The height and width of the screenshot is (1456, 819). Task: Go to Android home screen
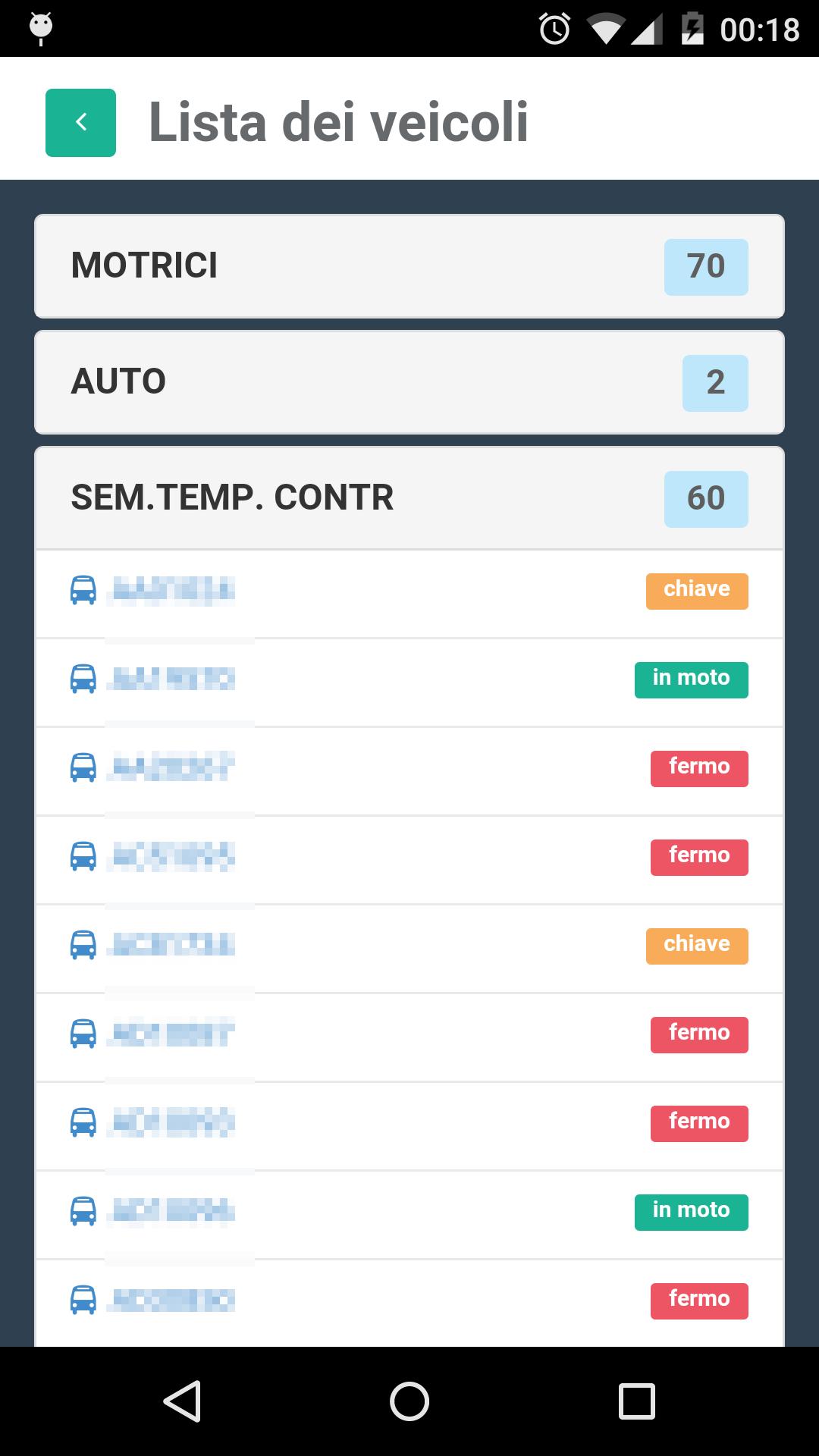pyautogui.click(x=409, y=1401)
